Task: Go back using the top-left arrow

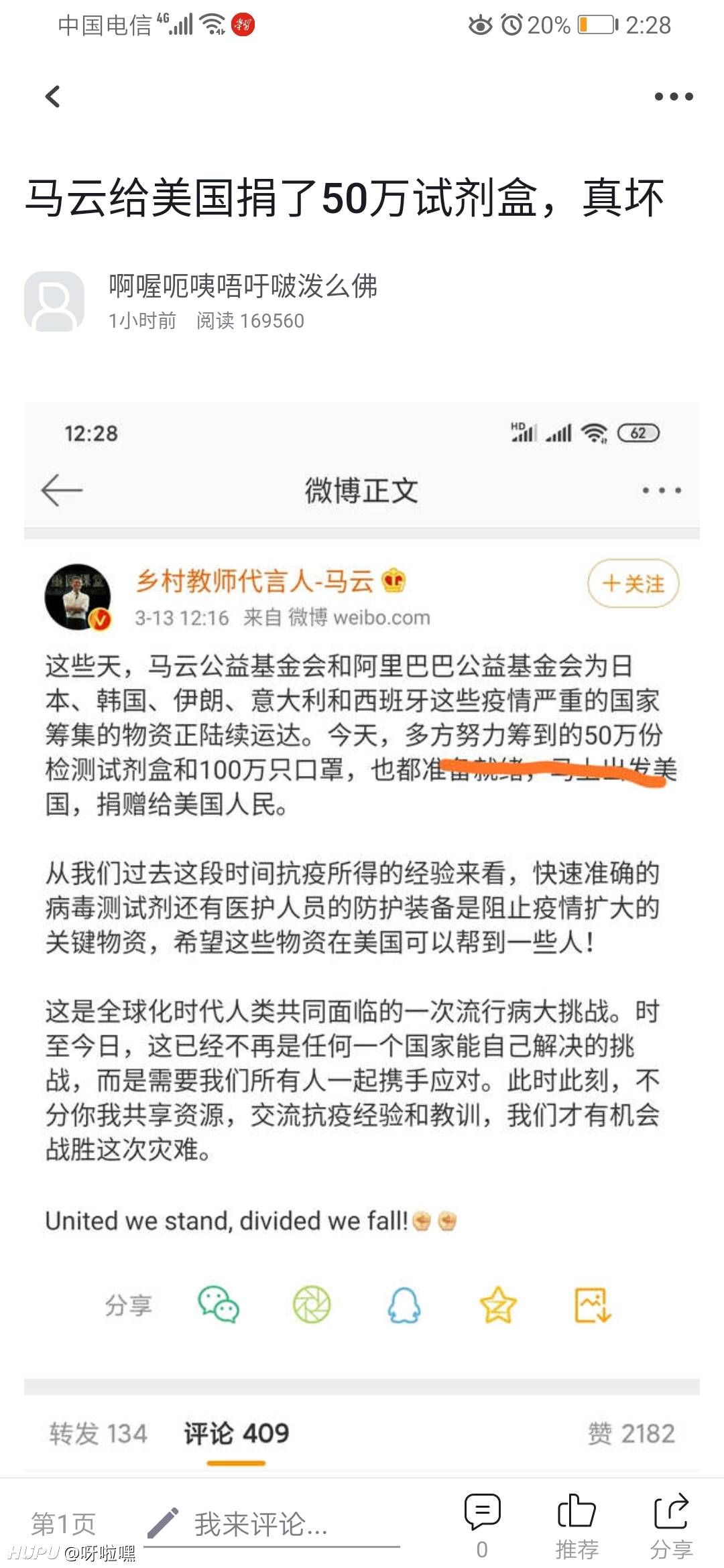Action: tap(53, 96)
